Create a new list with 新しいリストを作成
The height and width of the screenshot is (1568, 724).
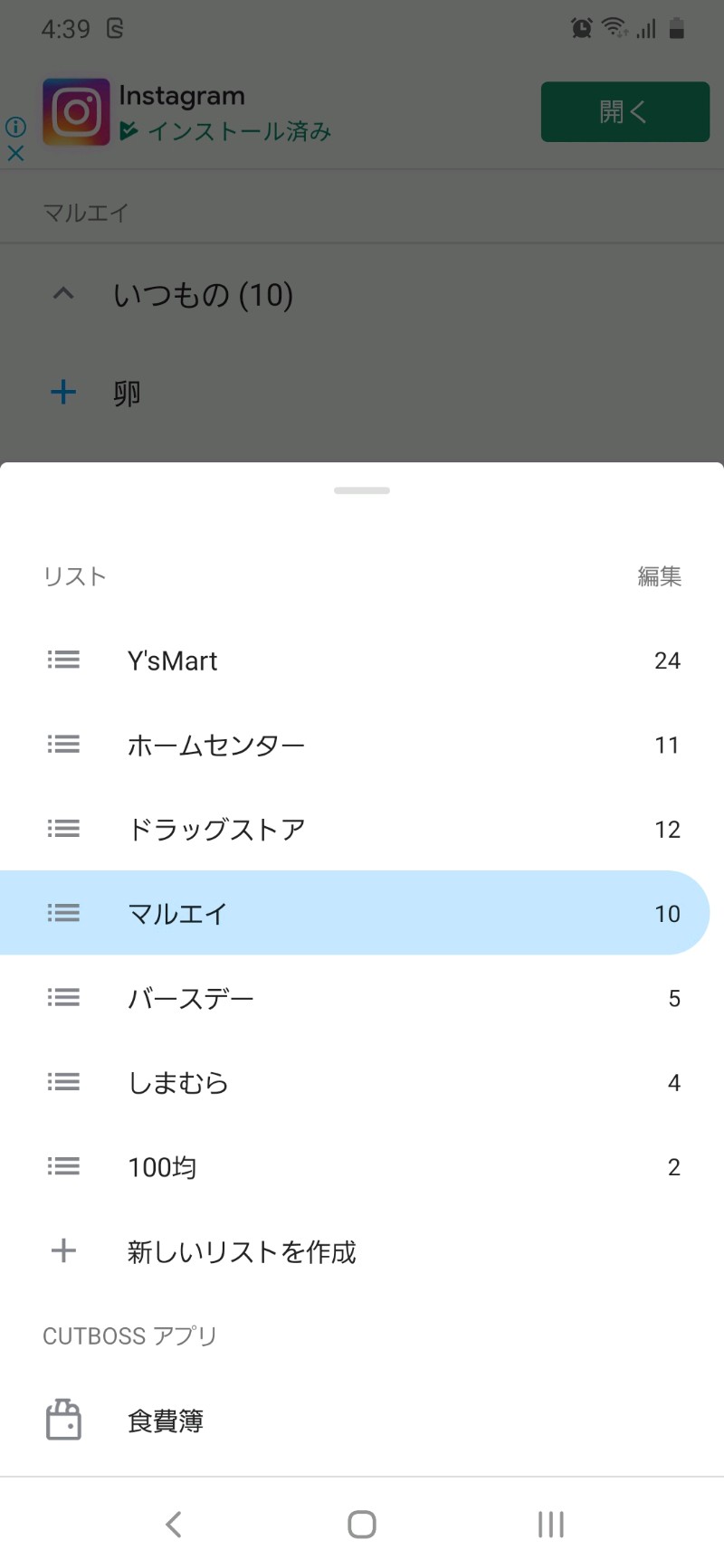pos(362,1251)
